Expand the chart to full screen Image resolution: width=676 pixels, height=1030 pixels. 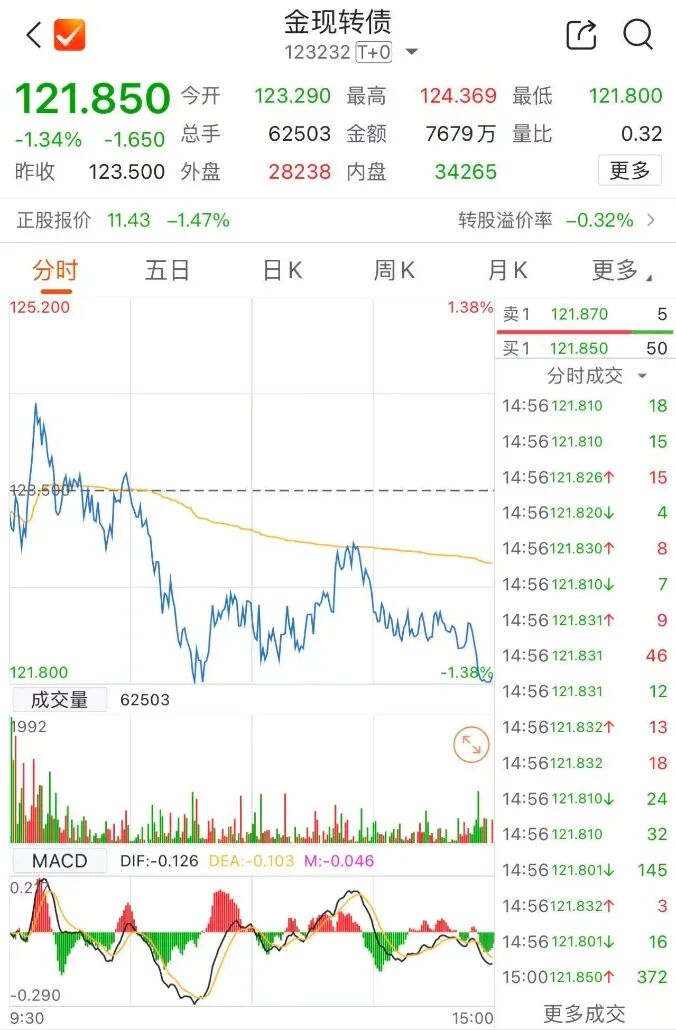[471, 746]
